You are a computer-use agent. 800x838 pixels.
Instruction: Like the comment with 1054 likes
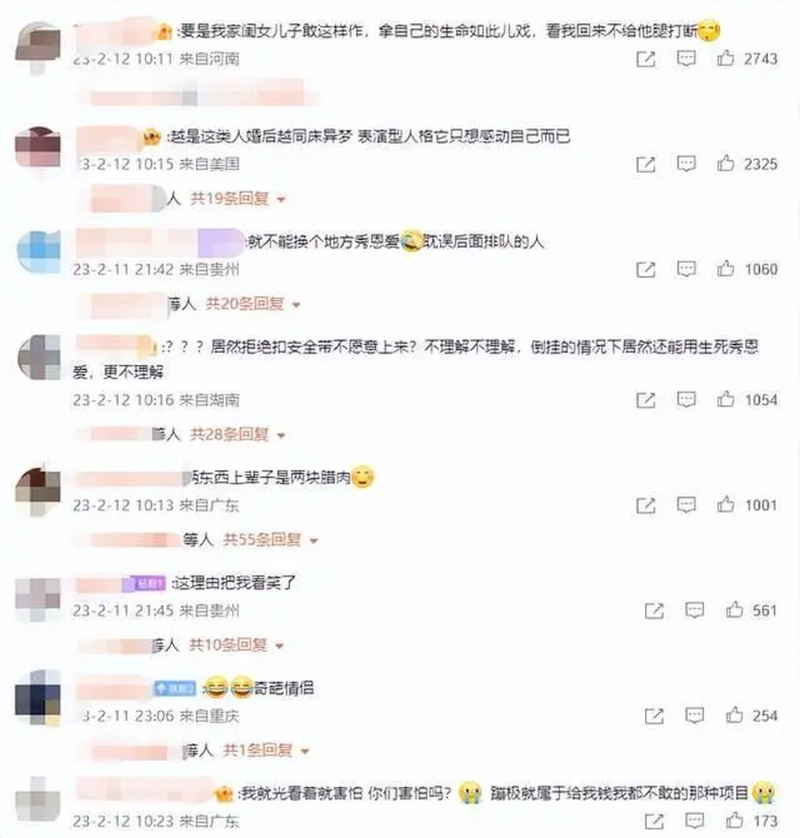(726, 400)
